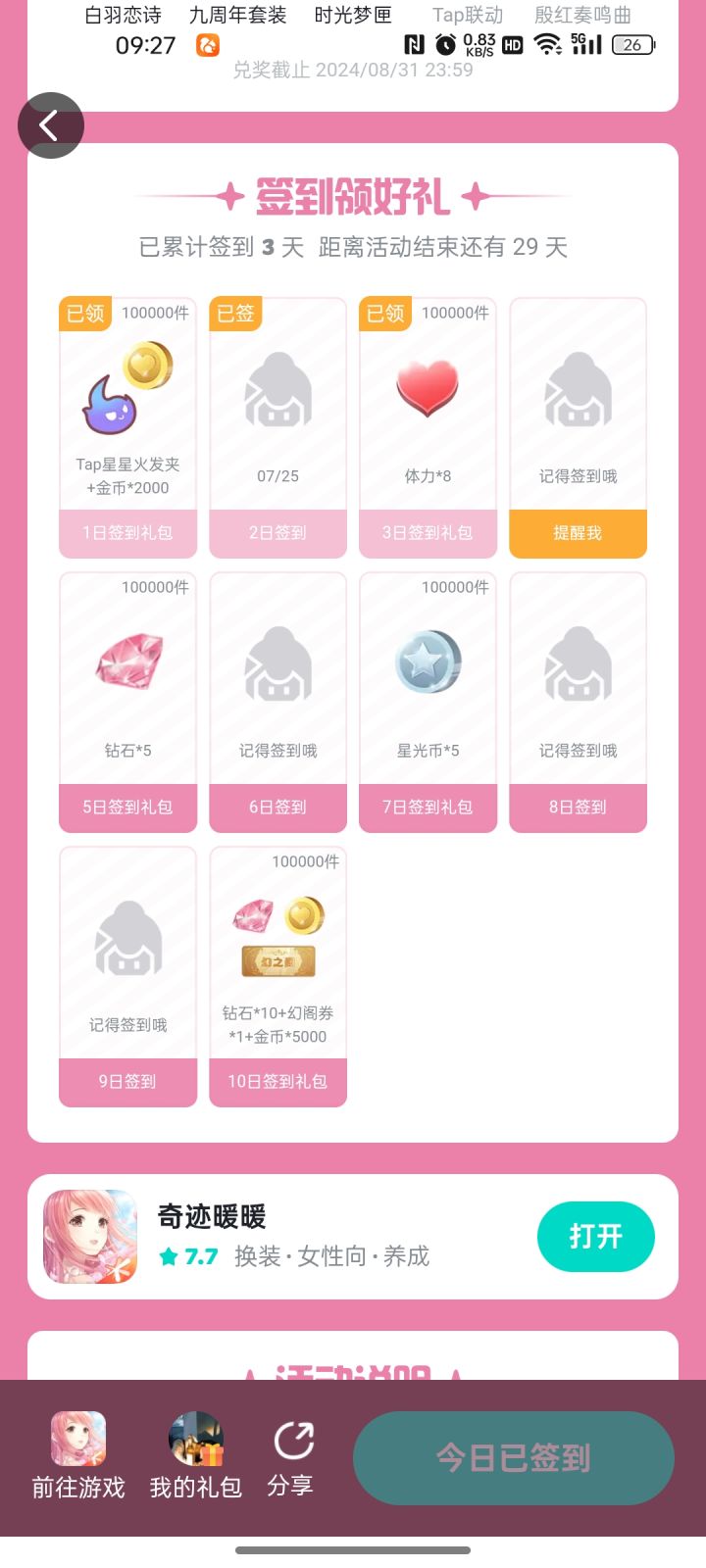This screenshot has height=1568, width=706.
Task: Tap the 今日已签到 status button
Action: coord(513,1457)
